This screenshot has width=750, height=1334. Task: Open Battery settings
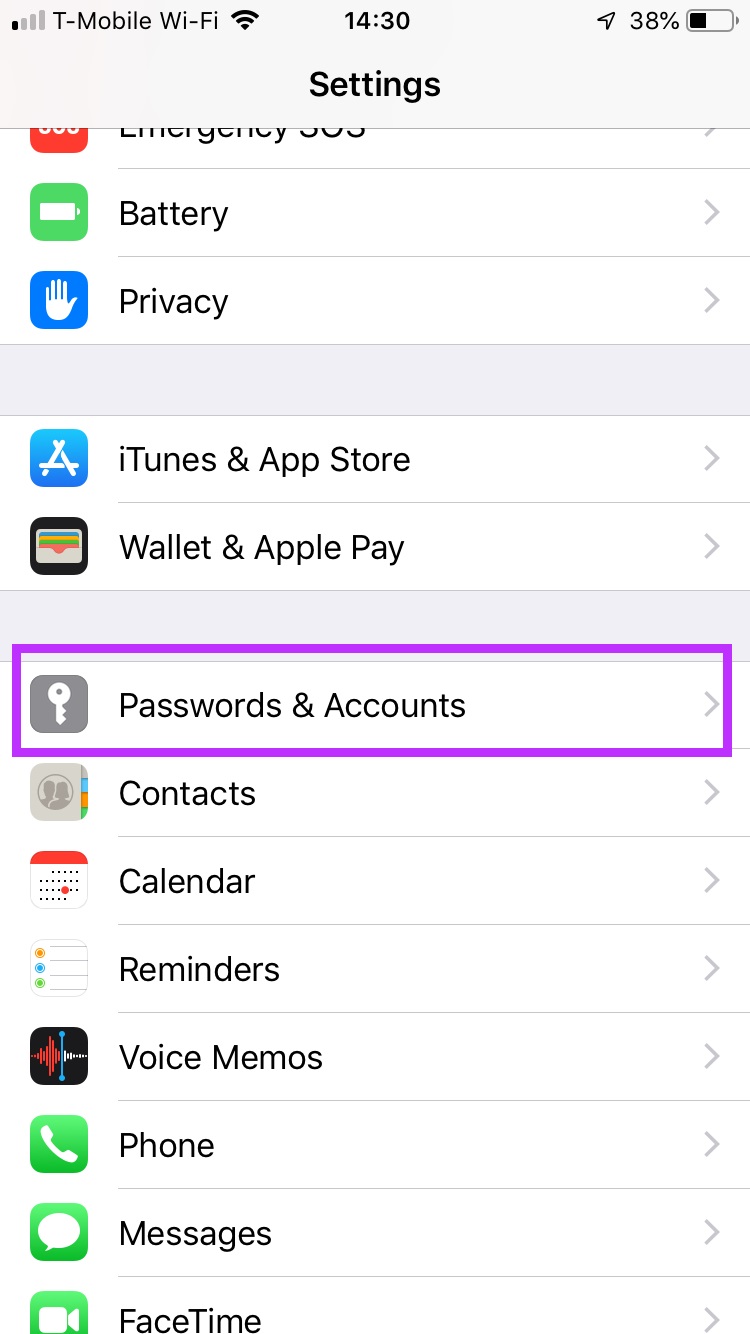pyautogui.click(x=374, y=213)
